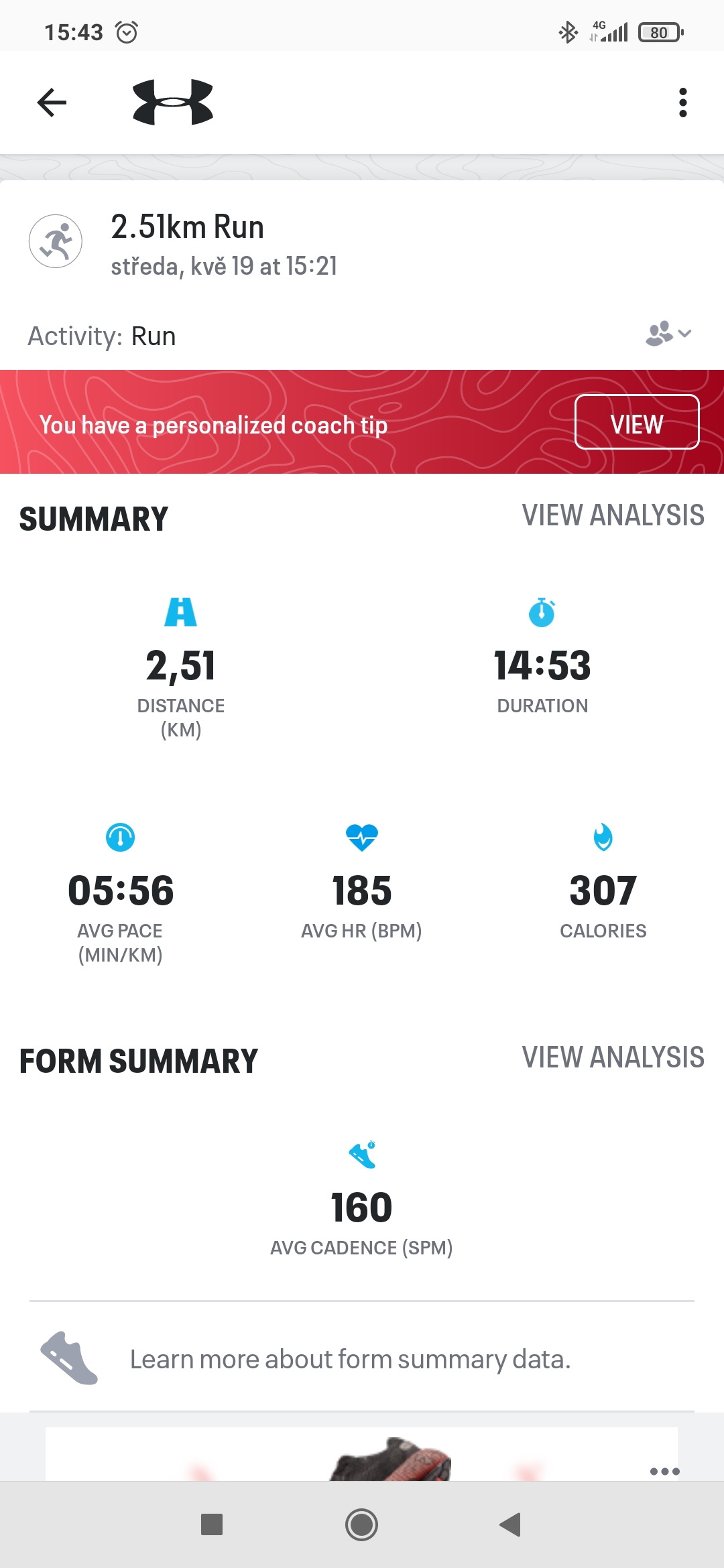Screen dimensions: 724x1568
Task: View the personalized coach tip
Action: pos(637,423)
